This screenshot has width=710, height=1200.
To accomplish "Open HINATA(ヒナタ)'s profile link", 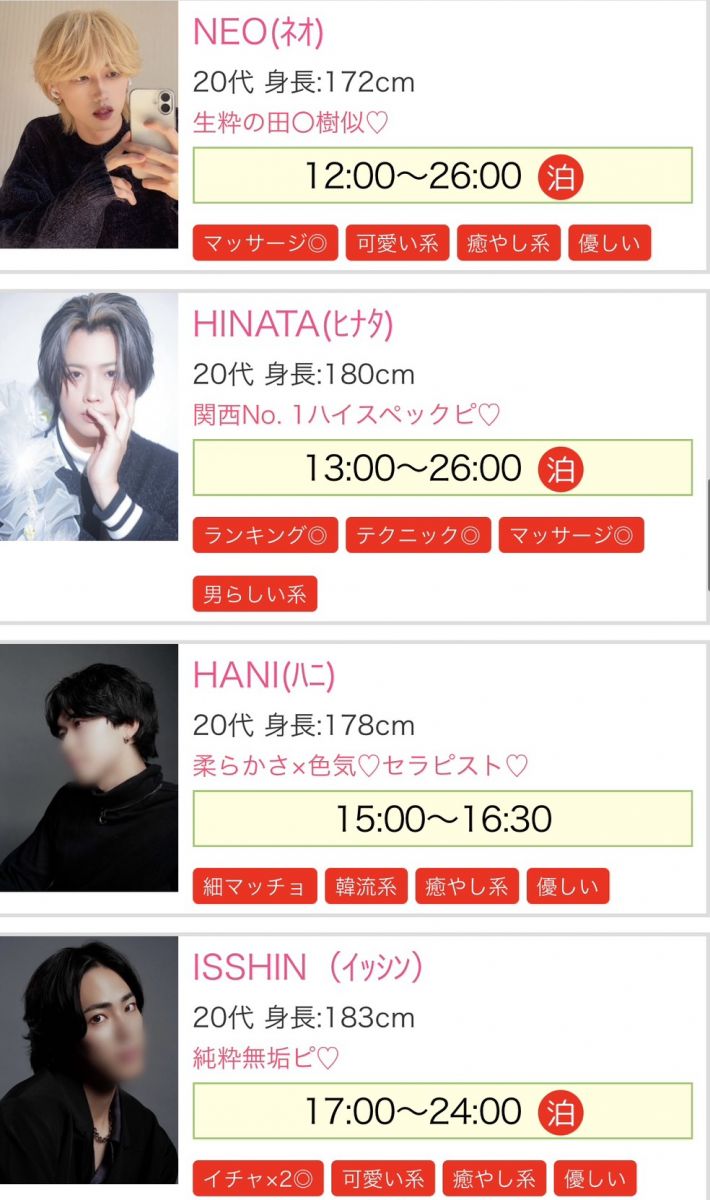I will coord(292,324).
